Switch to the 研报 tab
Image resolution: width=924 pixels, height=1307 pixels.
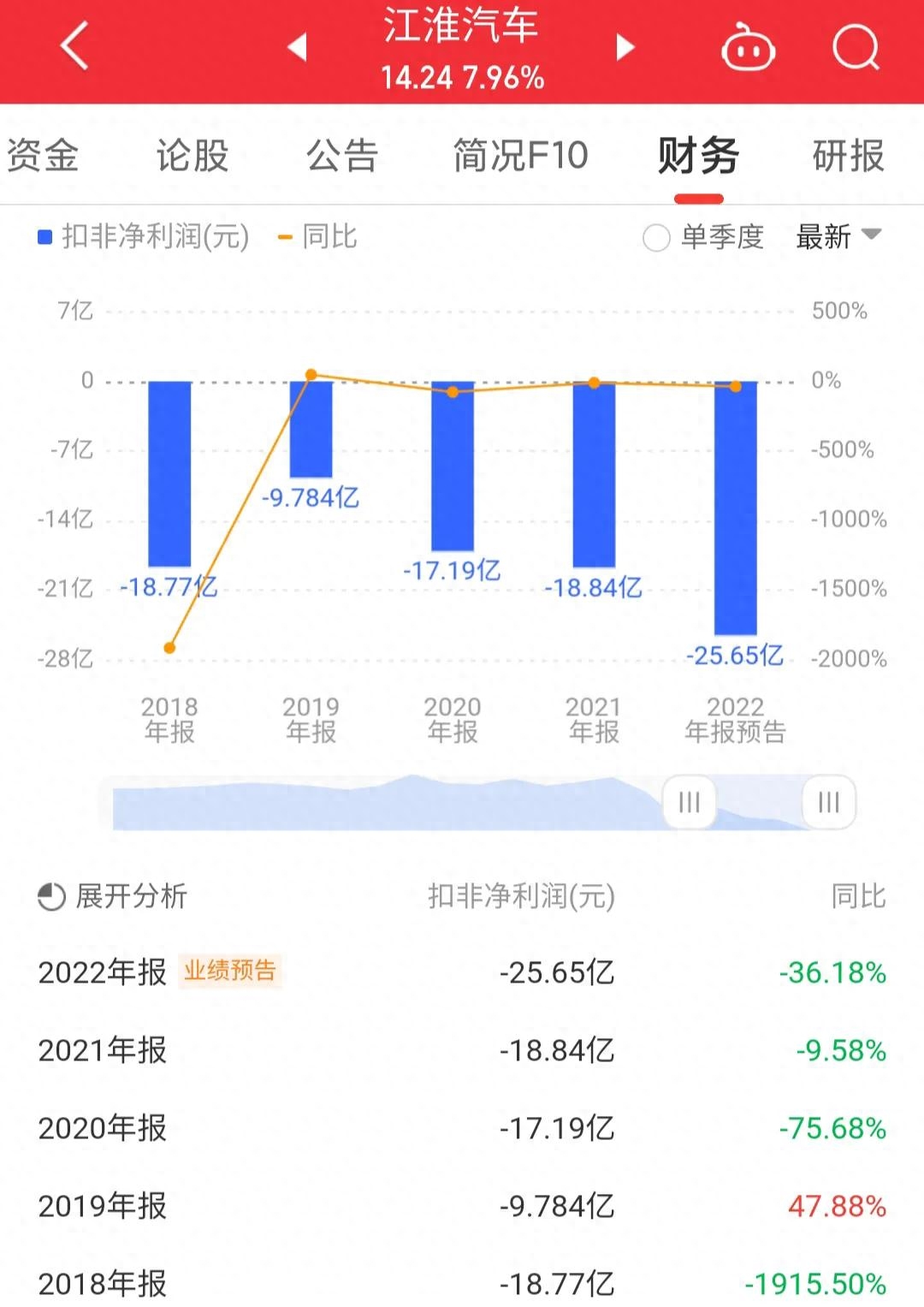point(848,156)
